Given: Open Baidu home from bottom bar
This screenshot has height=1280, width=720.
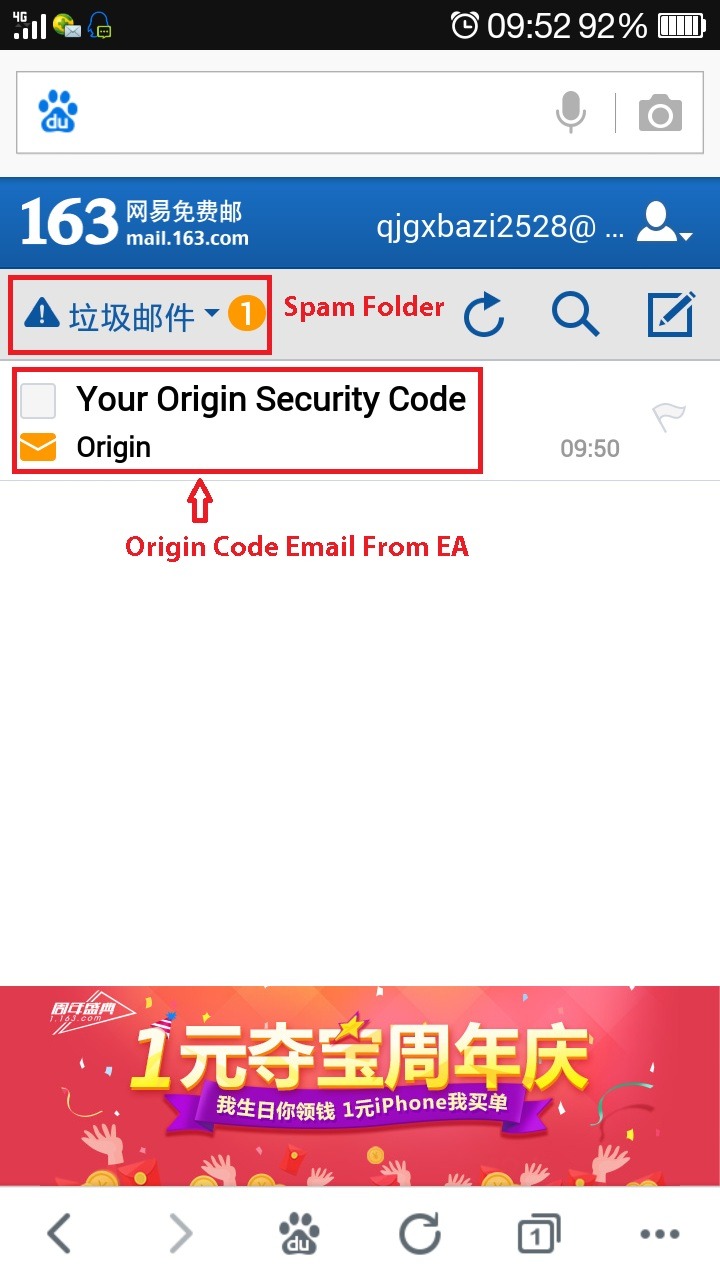Looking at the screenshot, I should point(299,1234).
